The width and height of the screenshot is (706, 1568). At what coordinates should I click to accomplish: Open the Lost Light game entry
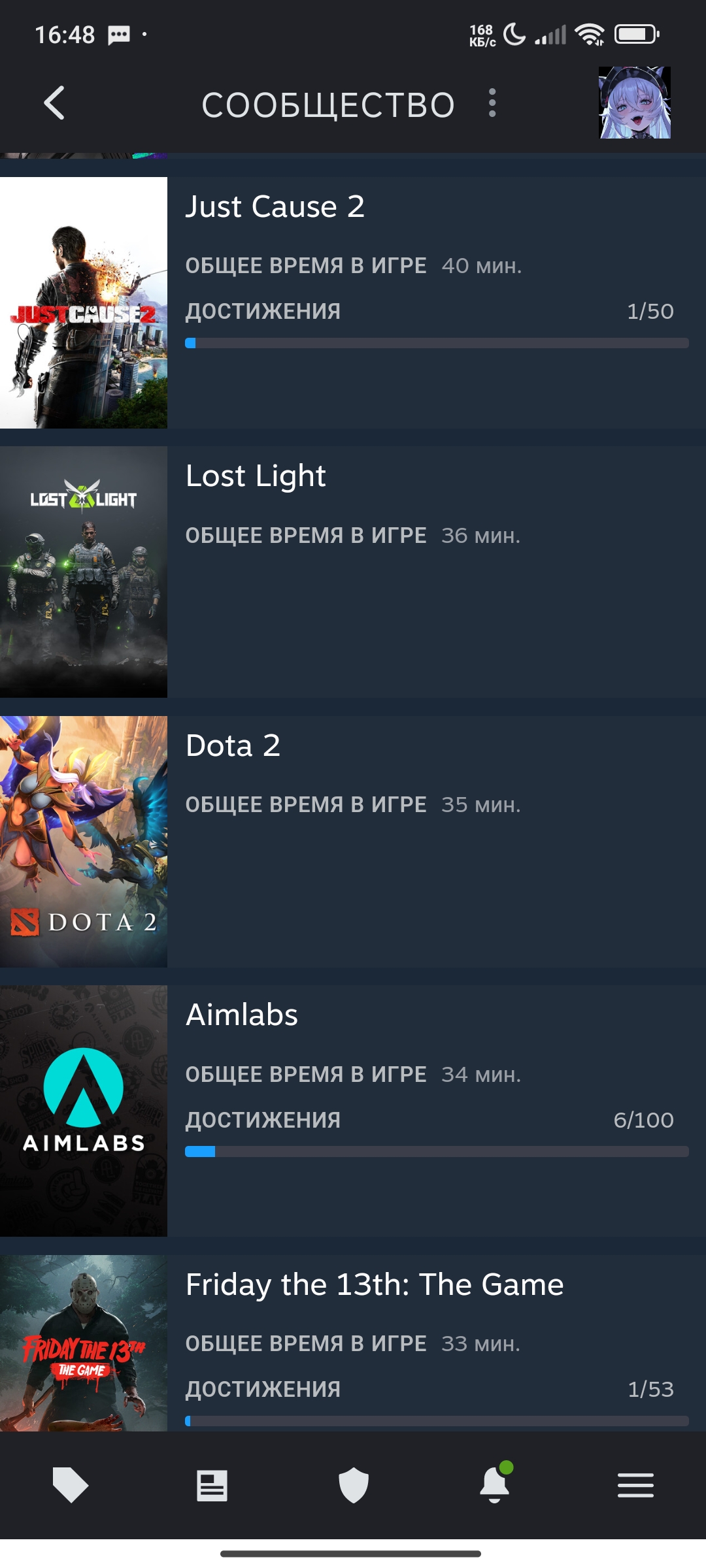click(x=353, y=572)
